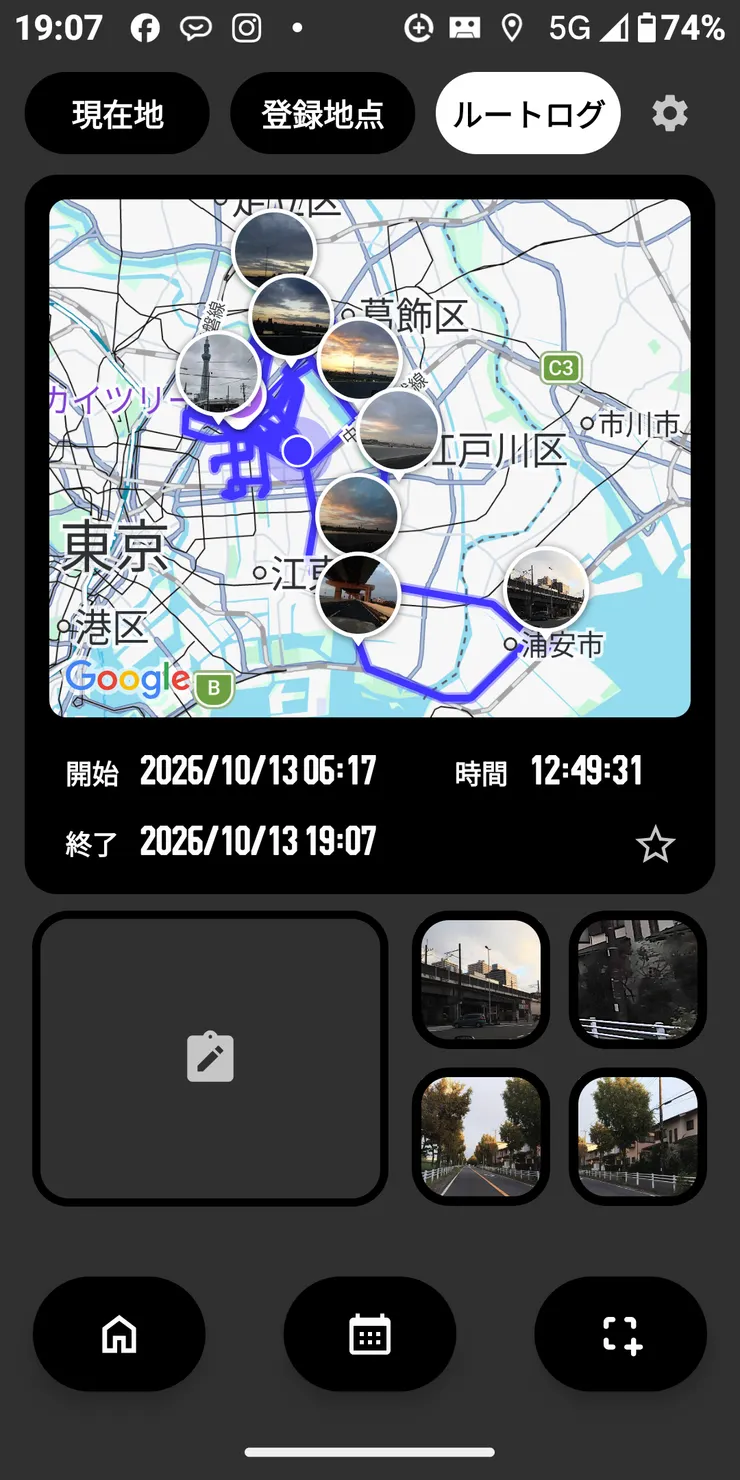Open the dark foliage photo thumbnail
This screenshot has height=1480, width=740.
[638, 980]
